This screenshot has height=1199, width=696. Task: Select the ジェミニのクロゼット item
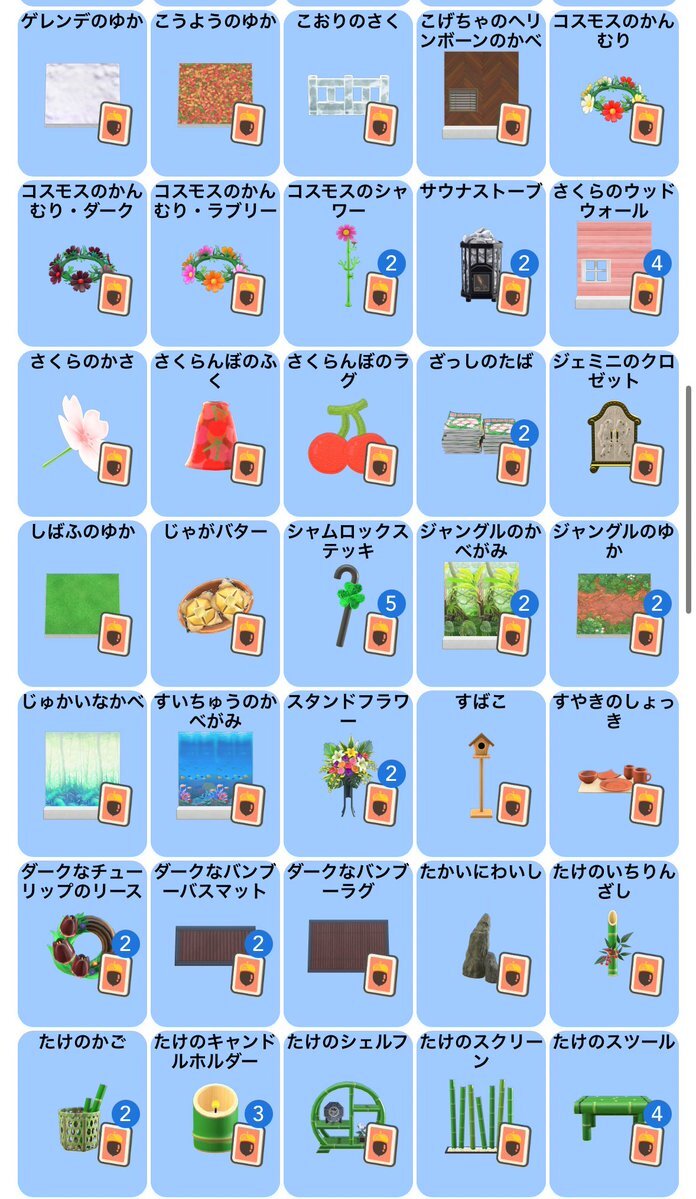coord(614,433)
